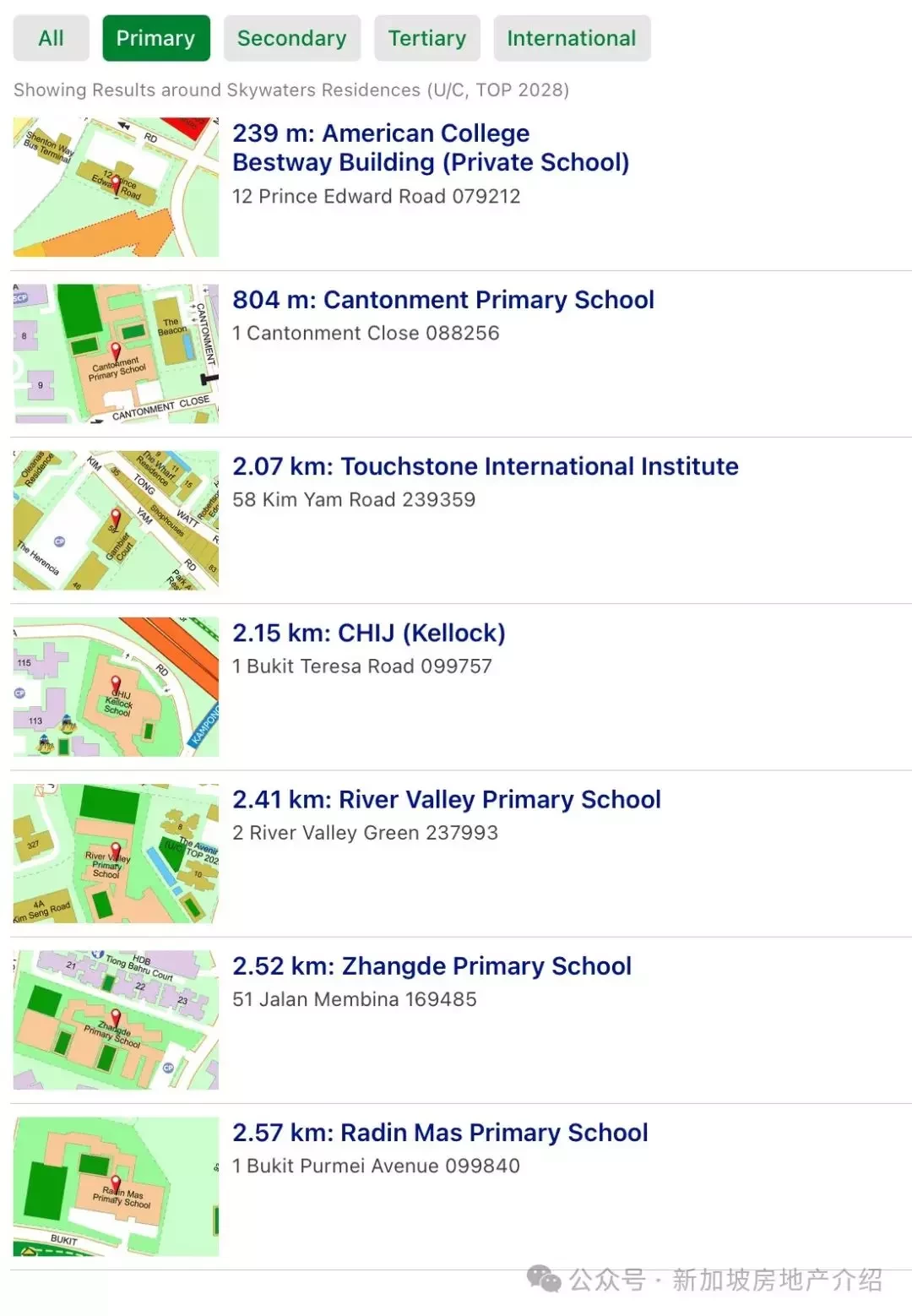Viewport: 912px width, 1316px height.
Task: View the River Valley Primary map thumbnail
Action: click(116, 852)
